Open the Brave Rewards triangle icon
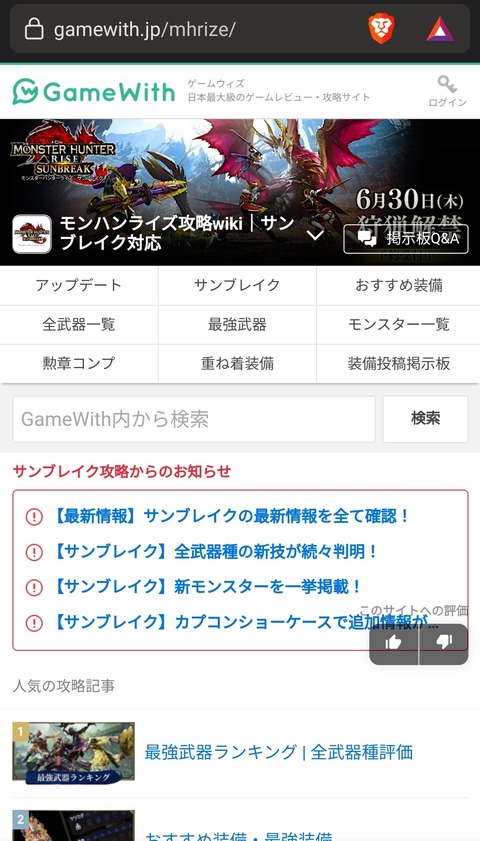The height and width of the screenshot is (841, 480). 440,29
